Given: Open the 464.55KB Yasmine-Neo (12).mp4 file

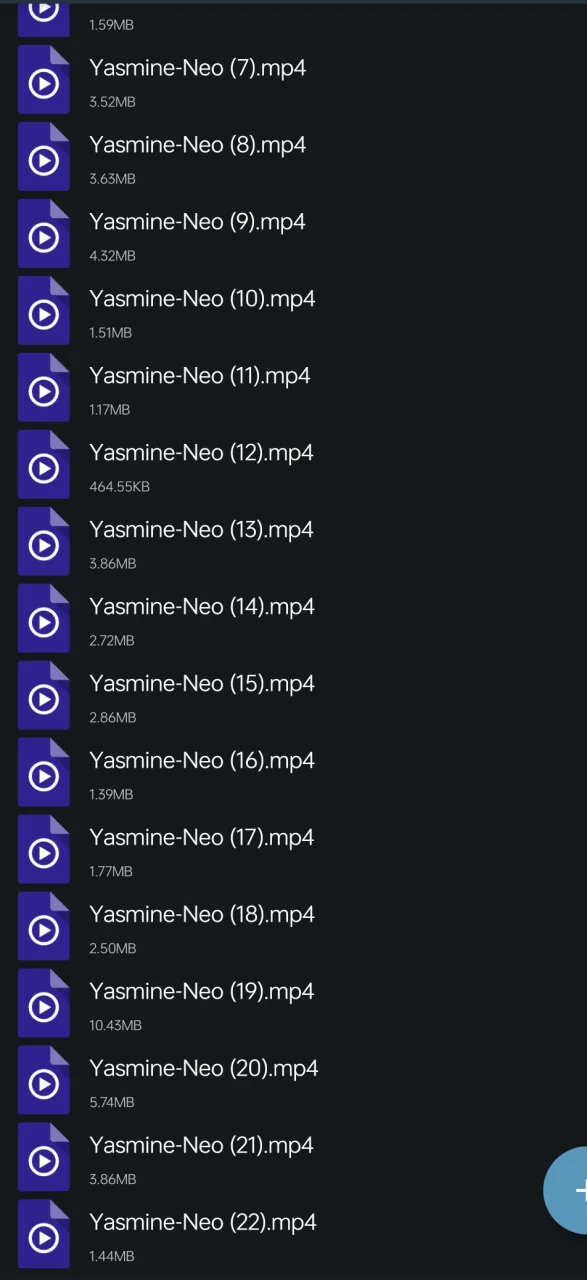Looking at the screenshot, I should pos(293,468).
